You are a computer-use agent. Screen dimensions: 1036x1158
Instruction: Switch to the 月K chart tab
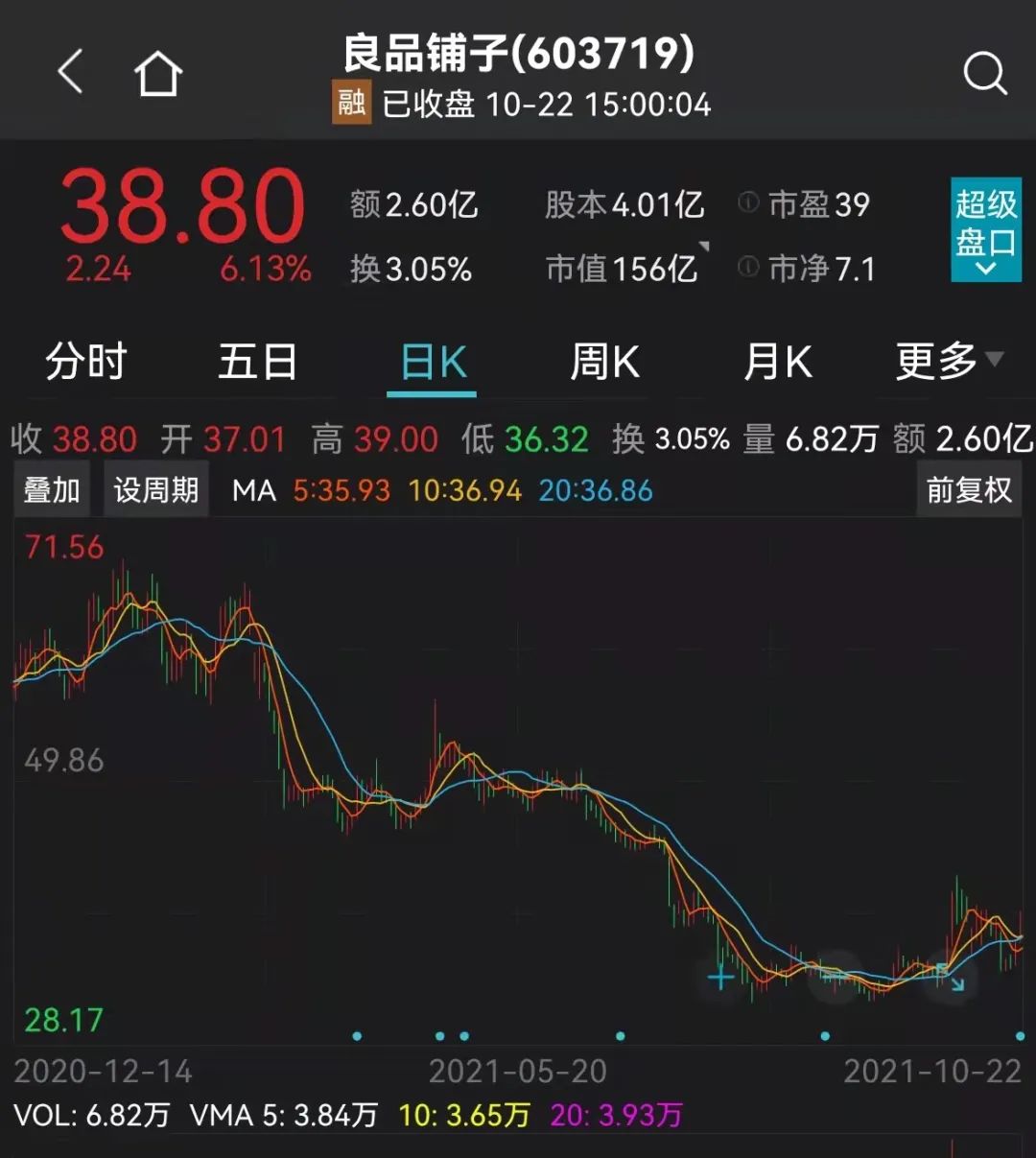tap(777, 363)
